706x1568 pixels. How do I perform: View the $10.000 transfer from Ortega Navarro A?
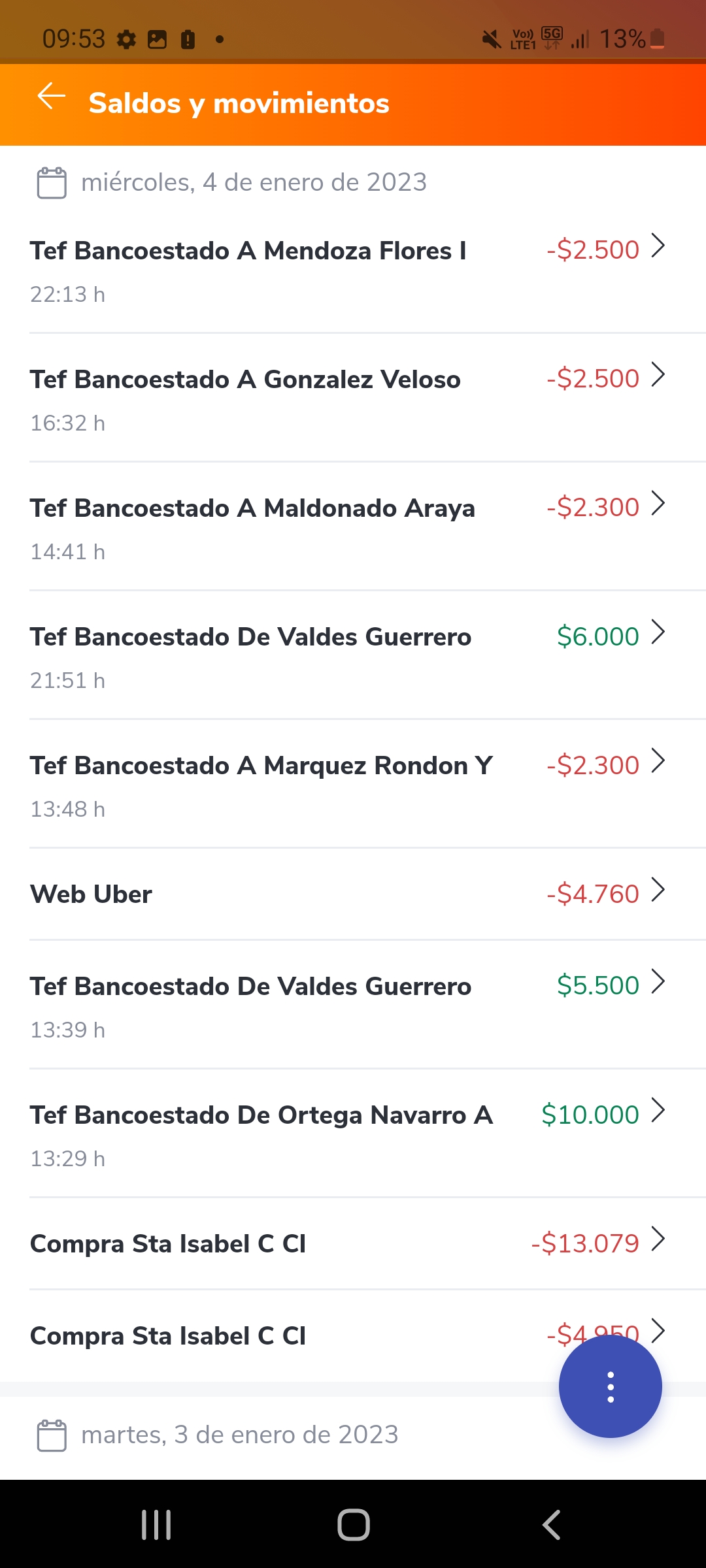tap(353, 1134)
